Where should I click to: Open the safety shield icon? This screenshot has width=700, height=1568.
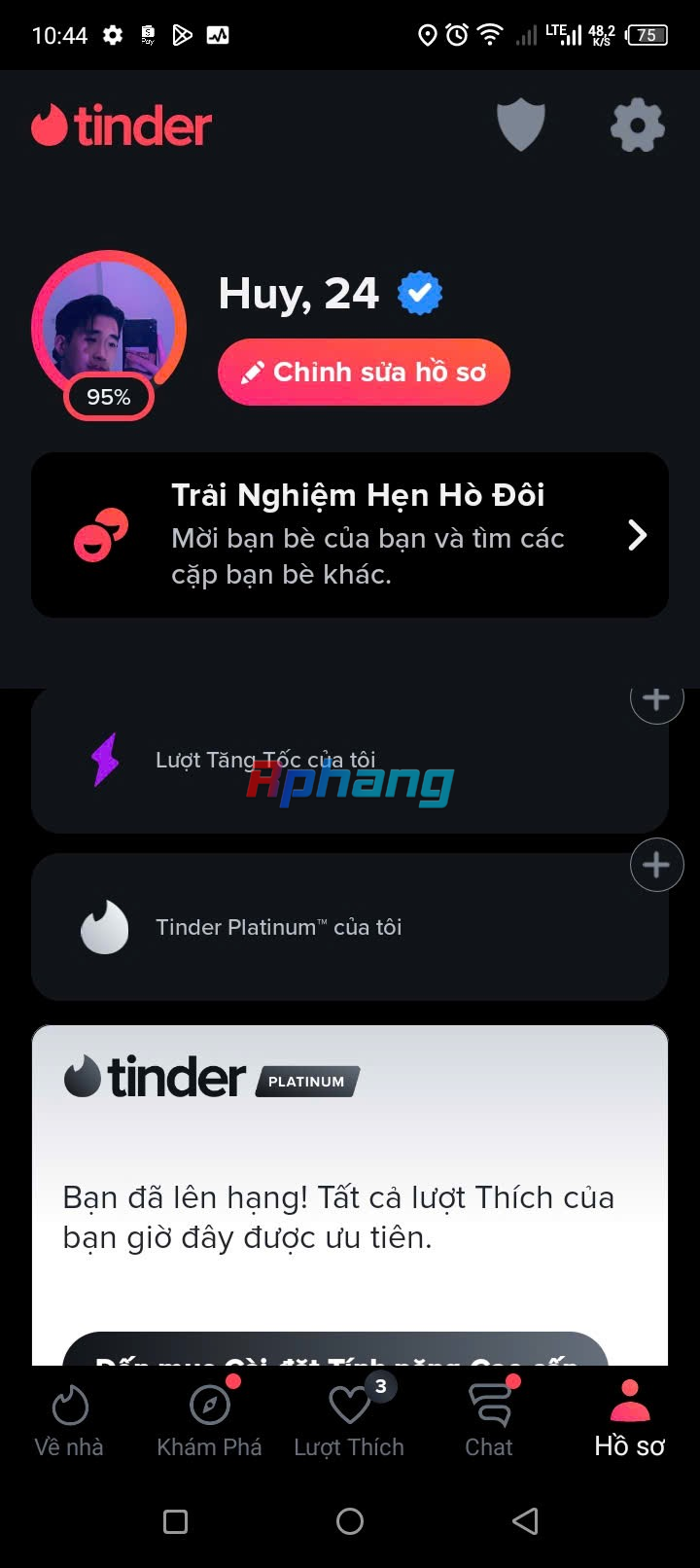pyautogui.click(x=520, y=126)
